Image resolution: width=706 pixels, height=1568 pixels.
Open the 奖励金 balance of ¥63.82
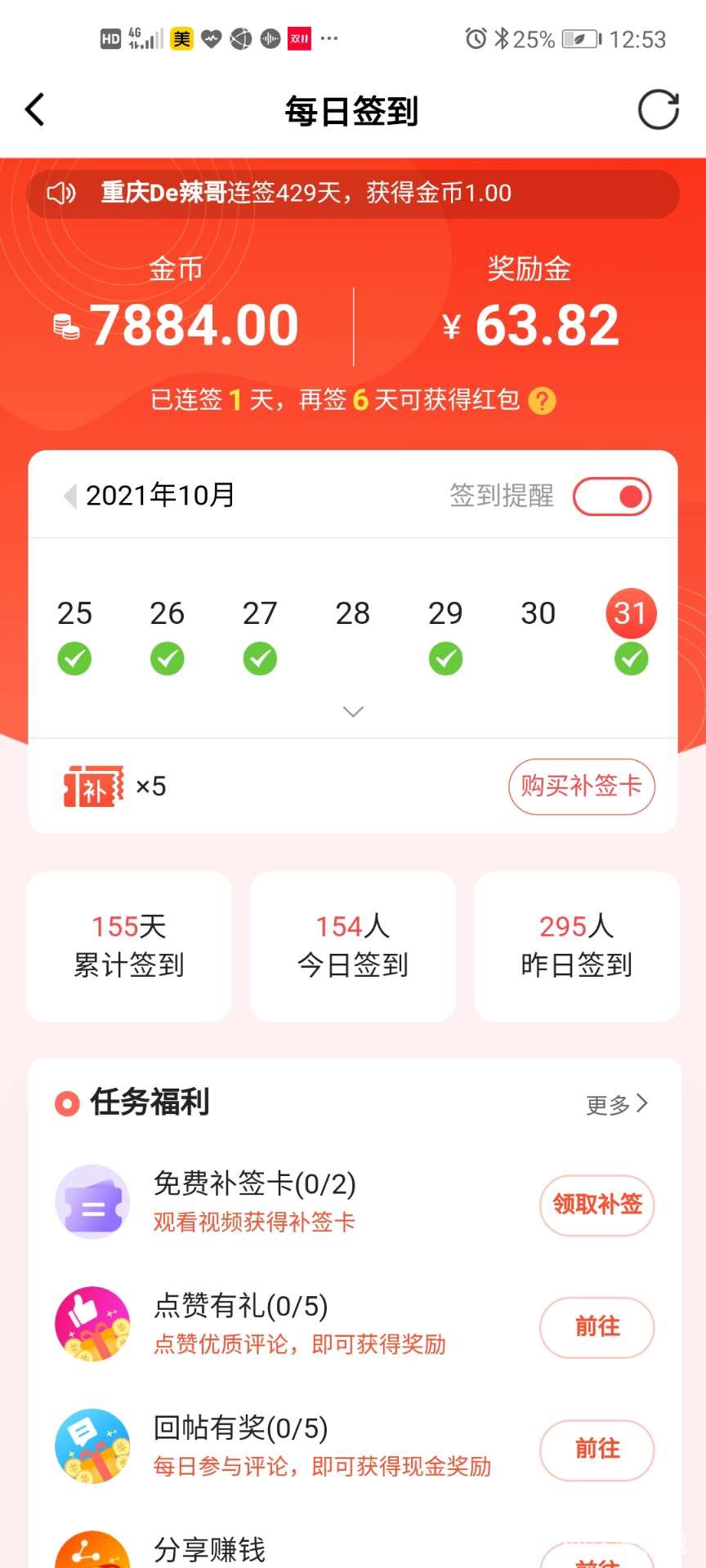coord(531,325)
